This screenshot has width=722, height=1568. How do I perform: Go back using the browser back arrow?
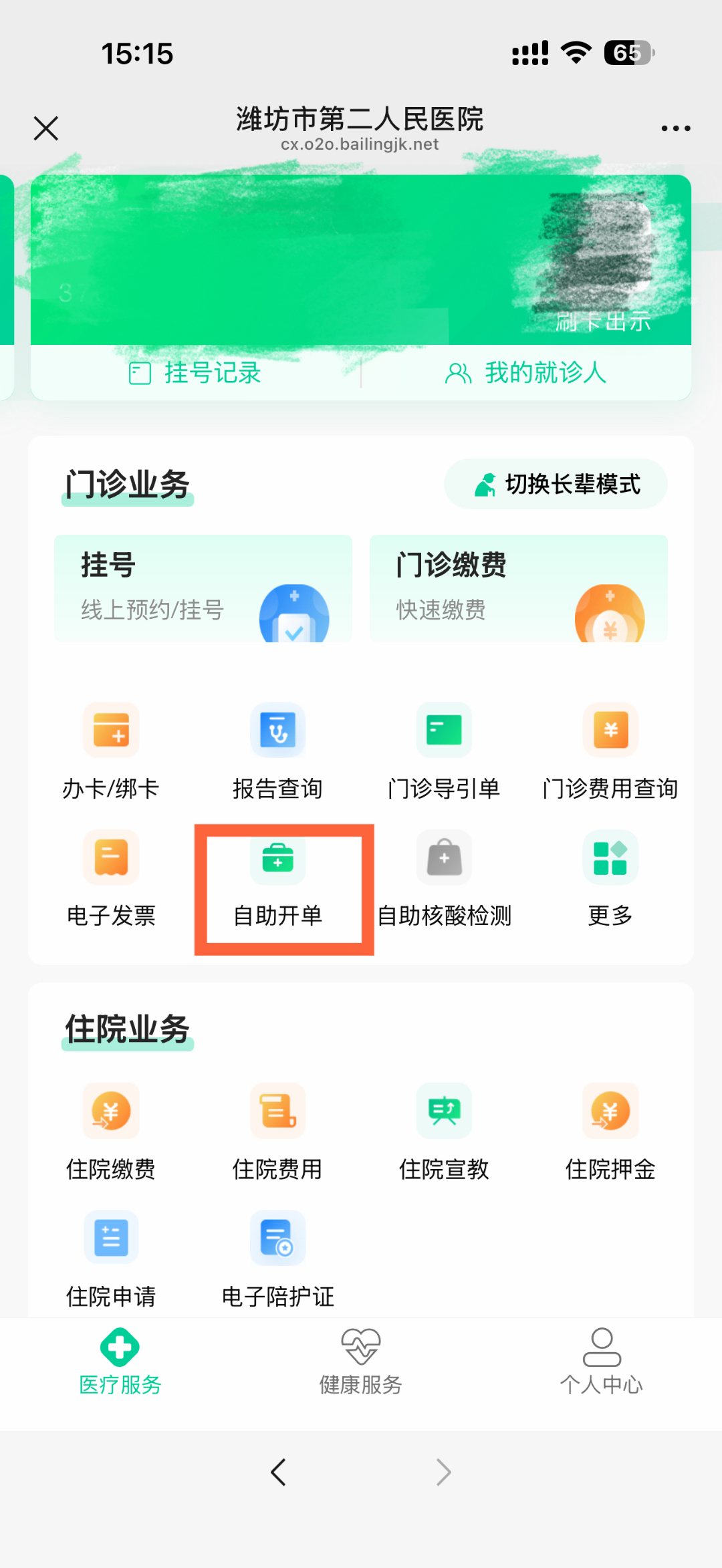click(x=278, y=1472)
